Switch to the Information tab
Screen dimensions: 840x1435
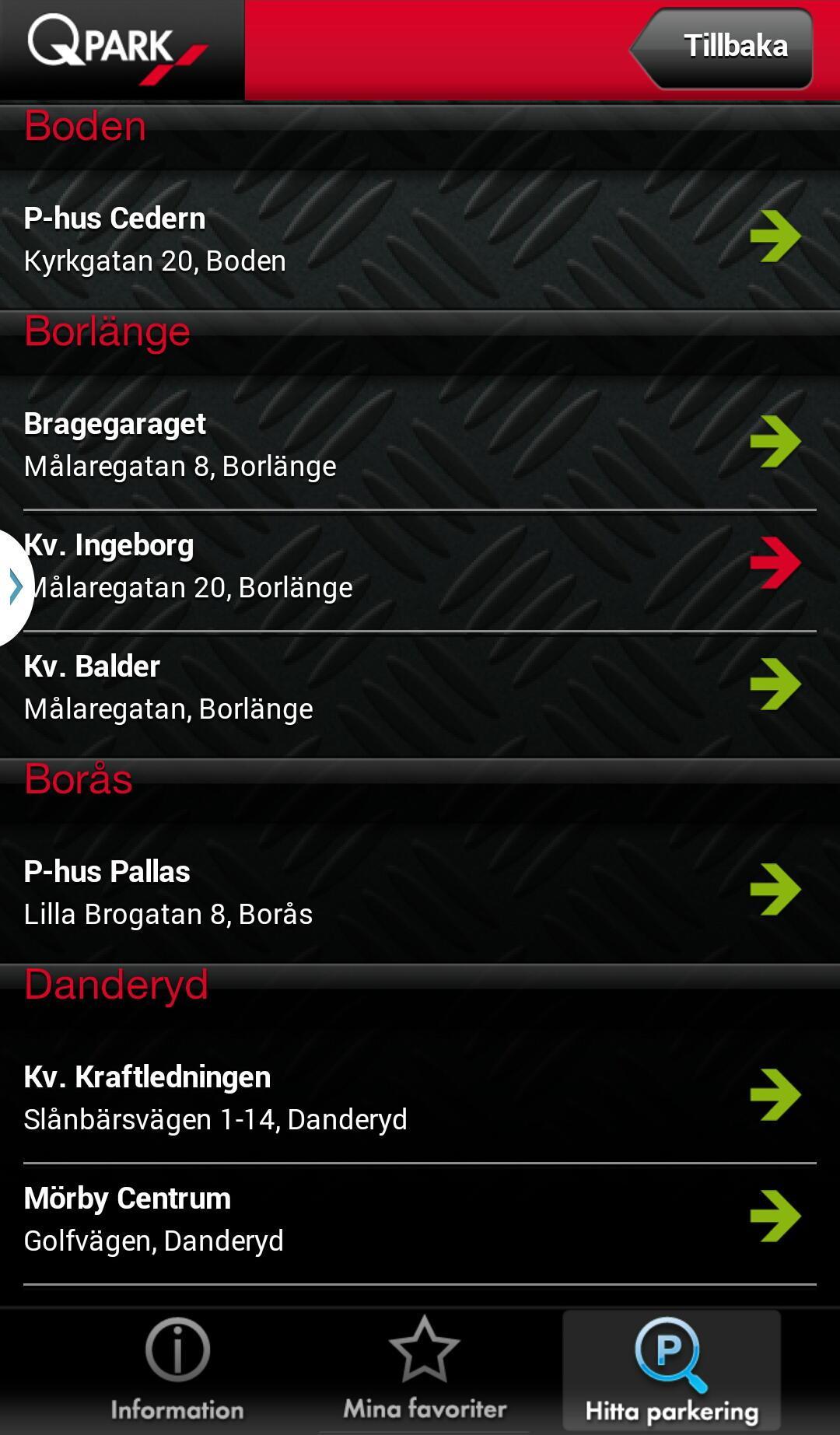click(177, 1370)
